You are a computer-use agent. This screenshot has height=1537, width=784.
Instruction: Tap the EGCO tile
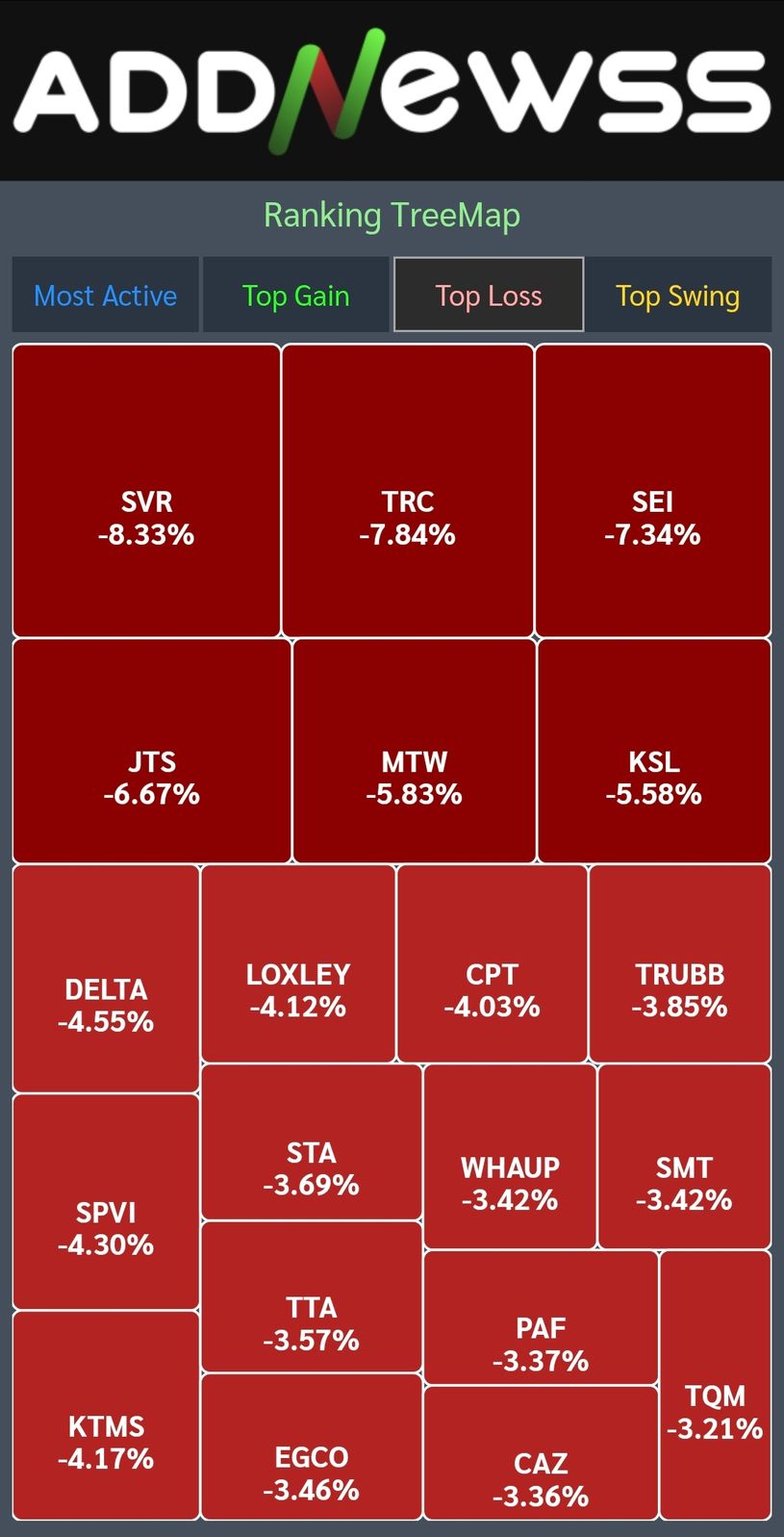coord(312,1447)
